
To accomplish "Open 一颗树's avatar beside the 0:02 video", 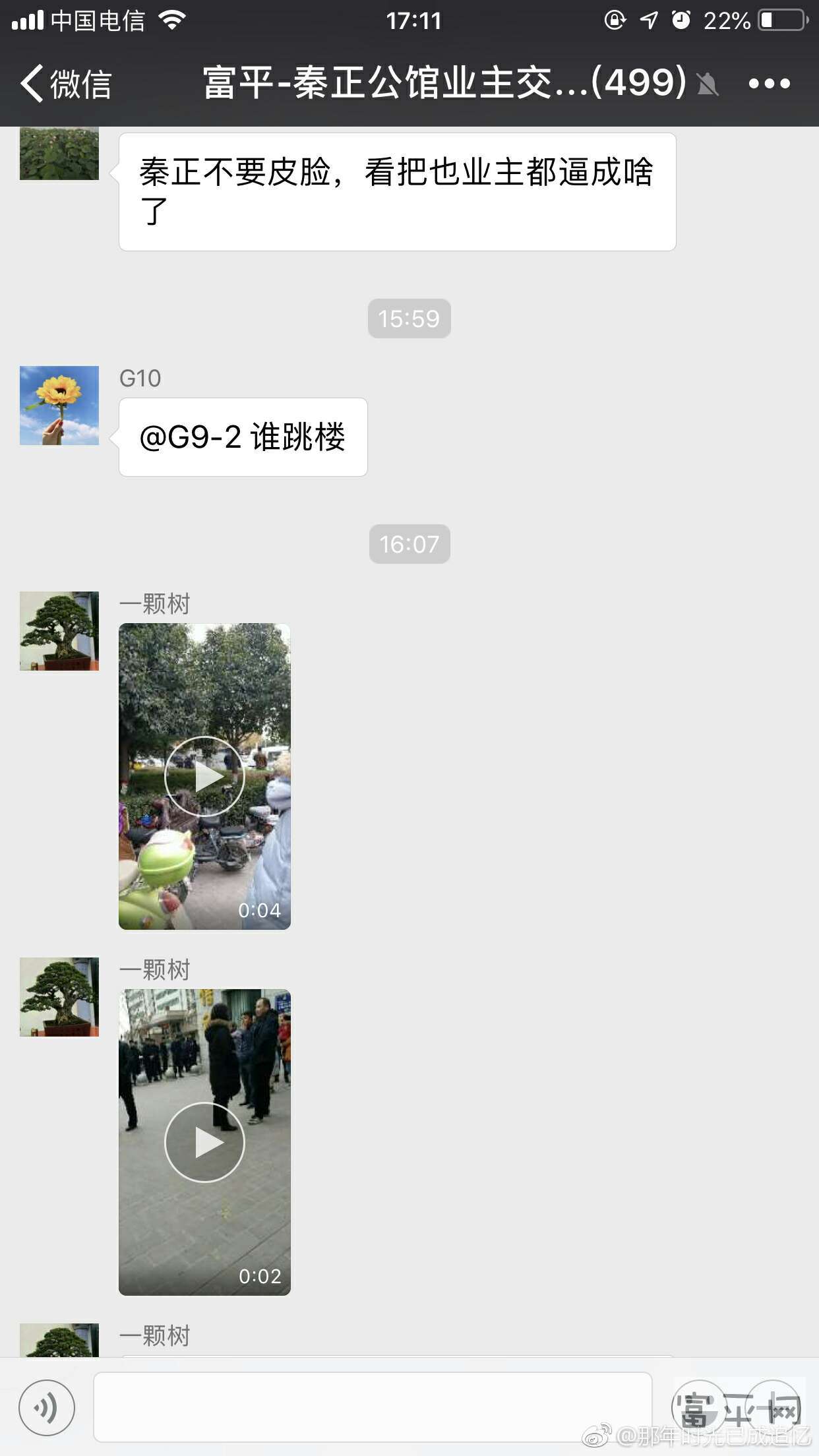I will [x=59, y=997].
